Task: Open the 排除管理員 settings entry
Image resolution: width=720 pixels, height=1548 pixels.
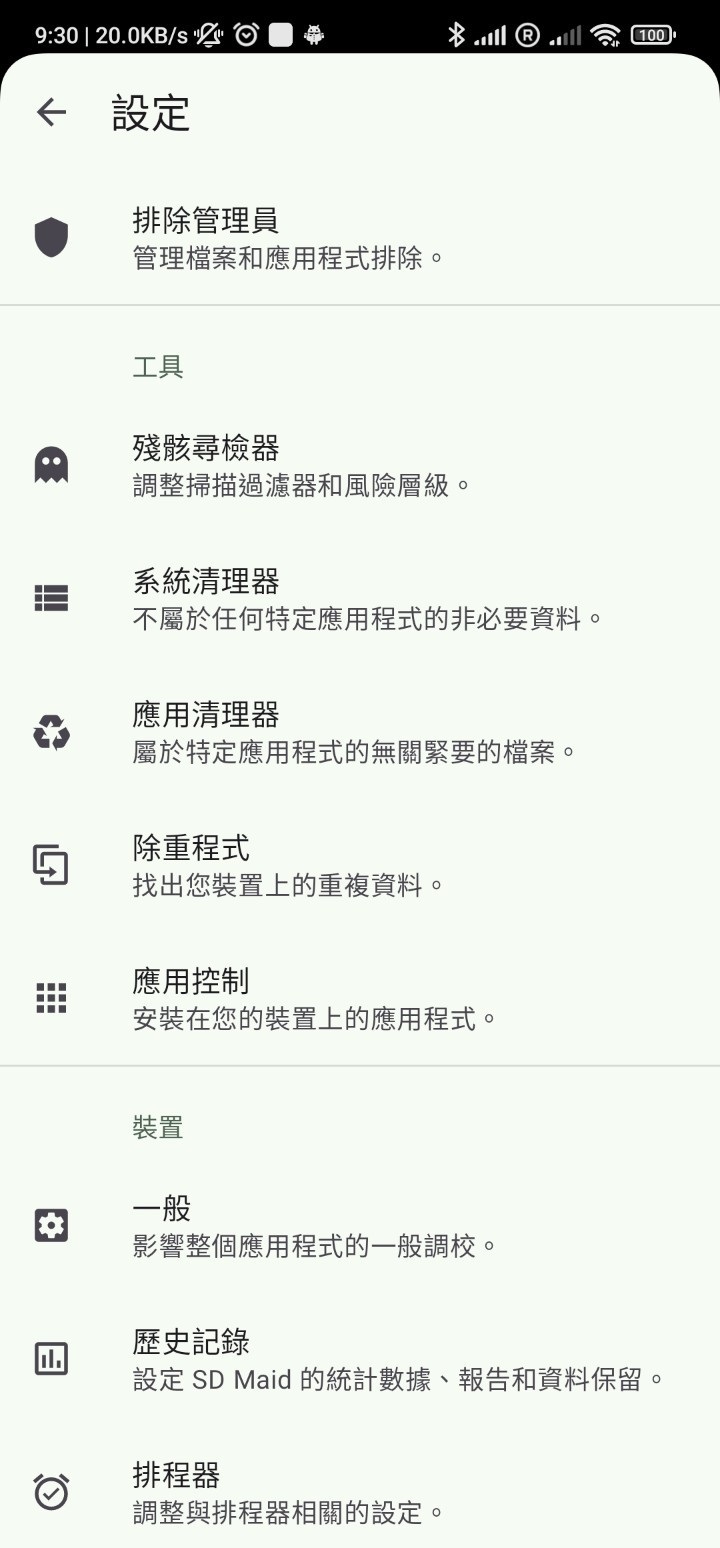Action: point(300,238)
